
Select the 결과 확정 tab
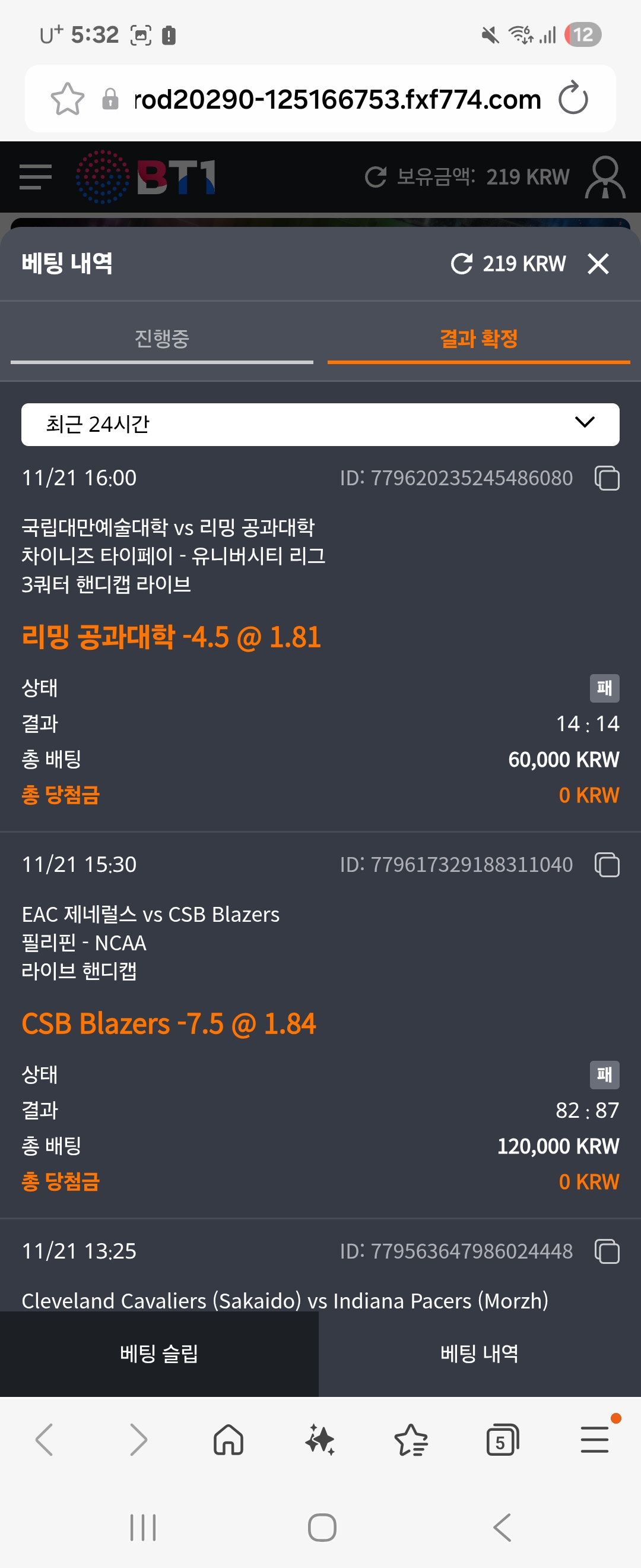click(478, 339)
